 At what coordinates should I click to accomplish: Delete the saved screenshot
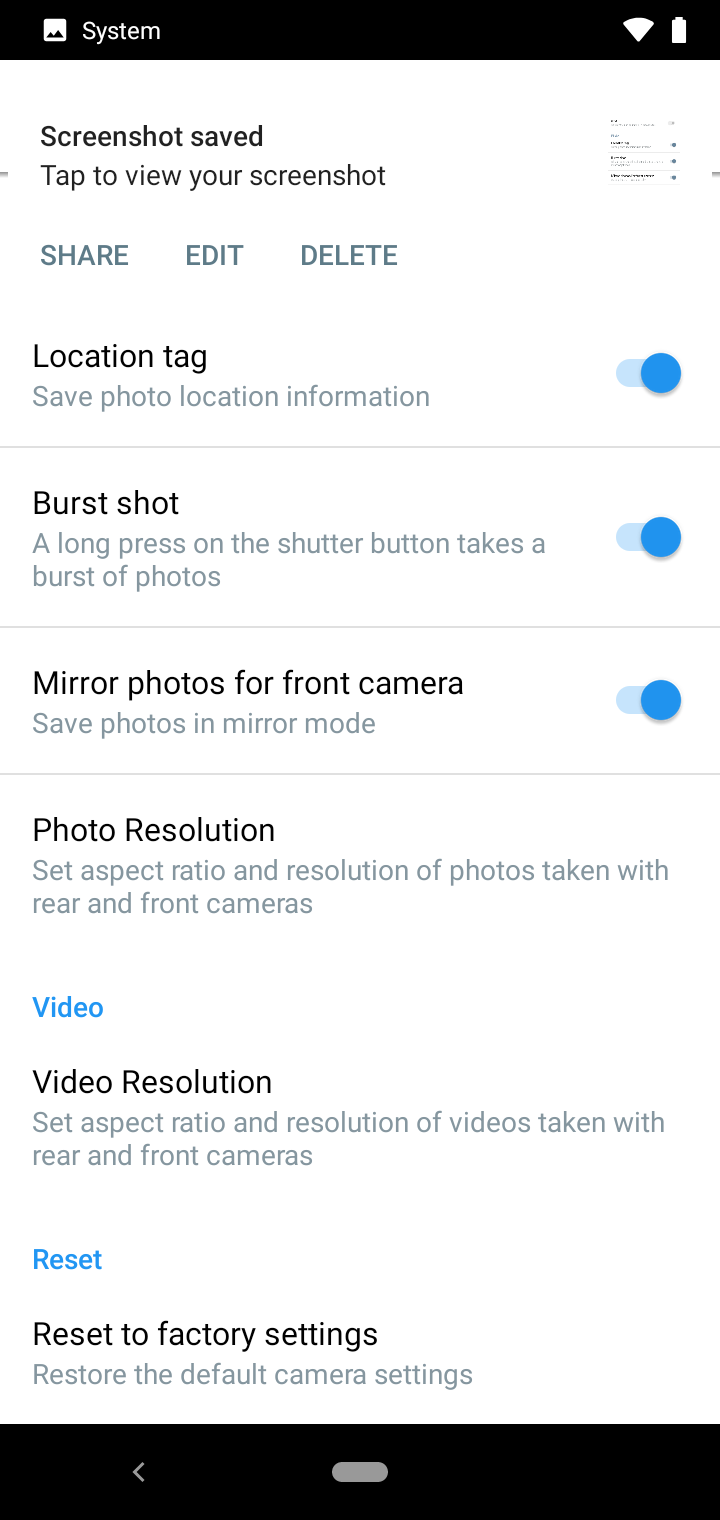(x=349, y=255)
